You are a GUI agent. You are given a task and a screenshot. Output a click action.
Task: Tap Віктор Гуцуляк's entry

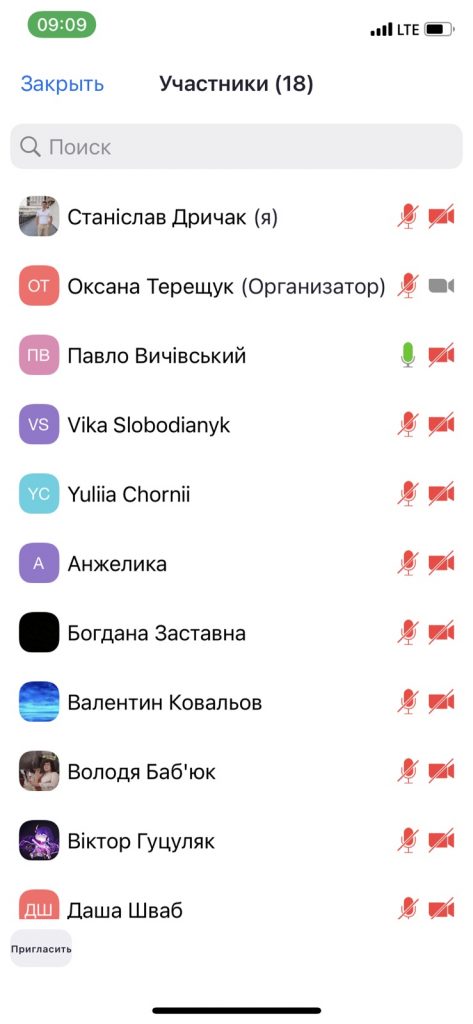[236, 841]
